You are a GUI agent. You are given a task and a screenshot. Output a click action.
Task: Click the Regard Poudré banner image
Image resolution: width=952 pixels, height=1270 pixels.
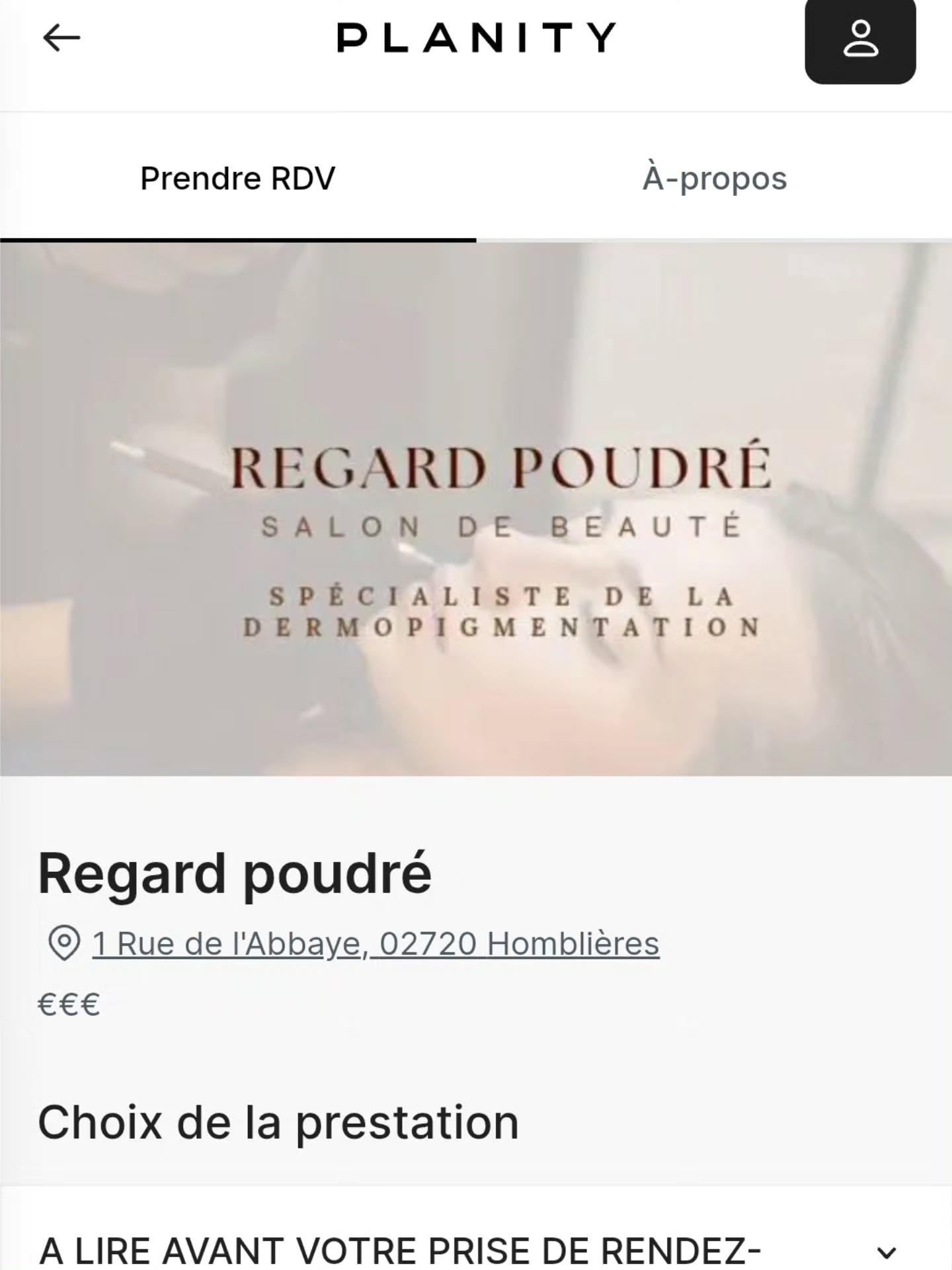pyautogui.click(x=475, y=516)
